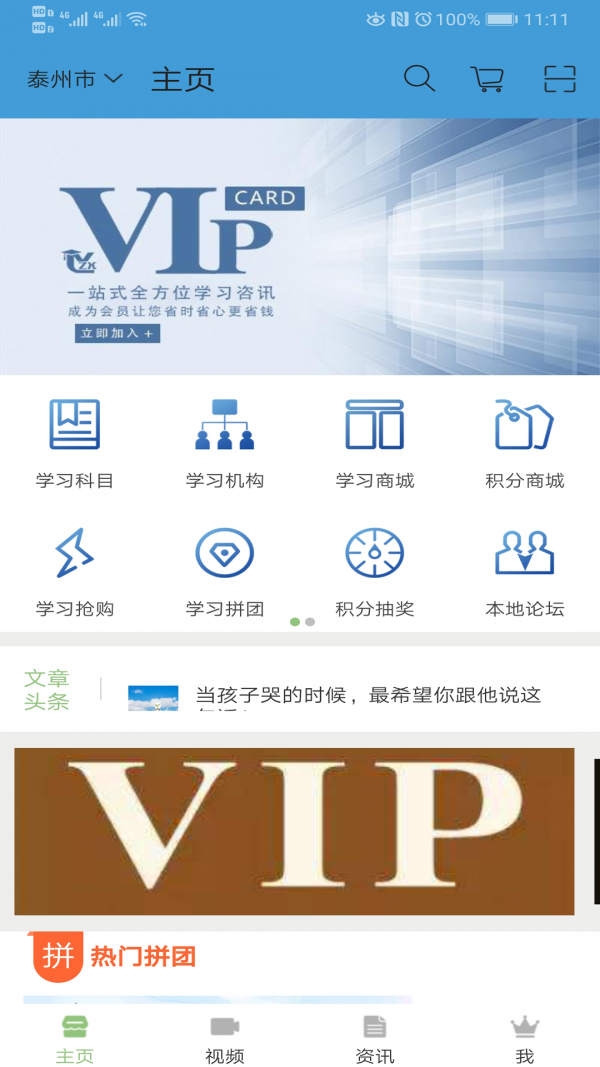
Task: Open the 泰州市 city selector dropdown
Action: [74, 80]
